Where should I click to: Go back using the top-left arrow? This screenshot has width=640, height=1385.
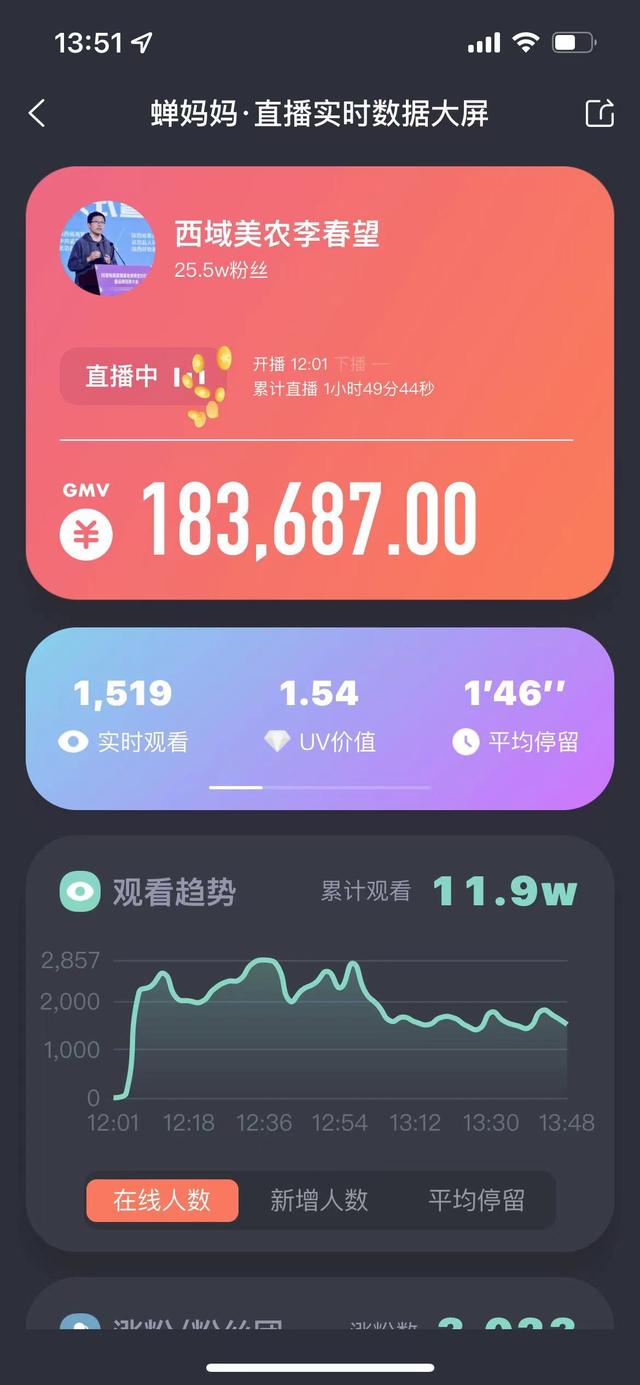37,113
